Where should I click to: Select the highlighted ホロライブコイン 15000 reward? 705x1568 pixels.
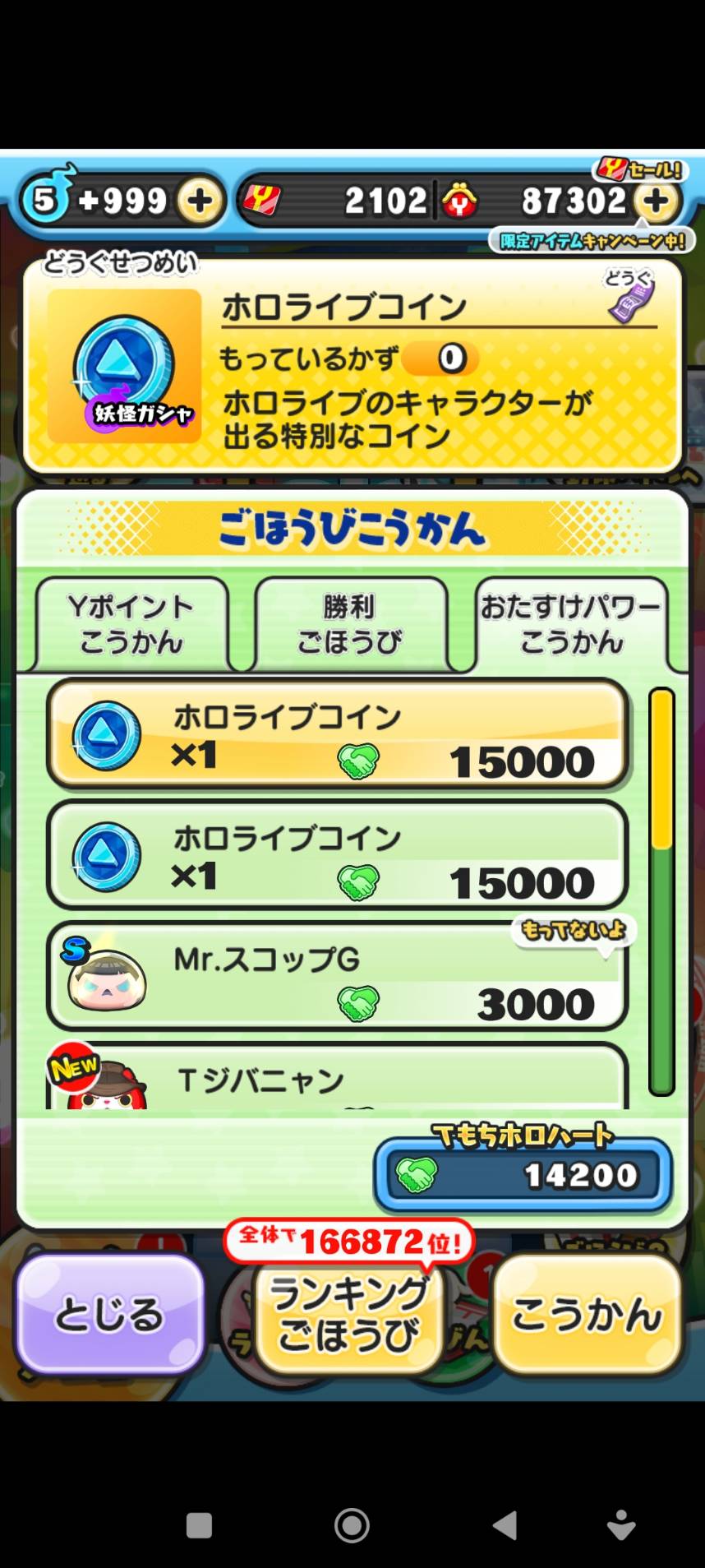pyautogui.click(x=337, y=735)
